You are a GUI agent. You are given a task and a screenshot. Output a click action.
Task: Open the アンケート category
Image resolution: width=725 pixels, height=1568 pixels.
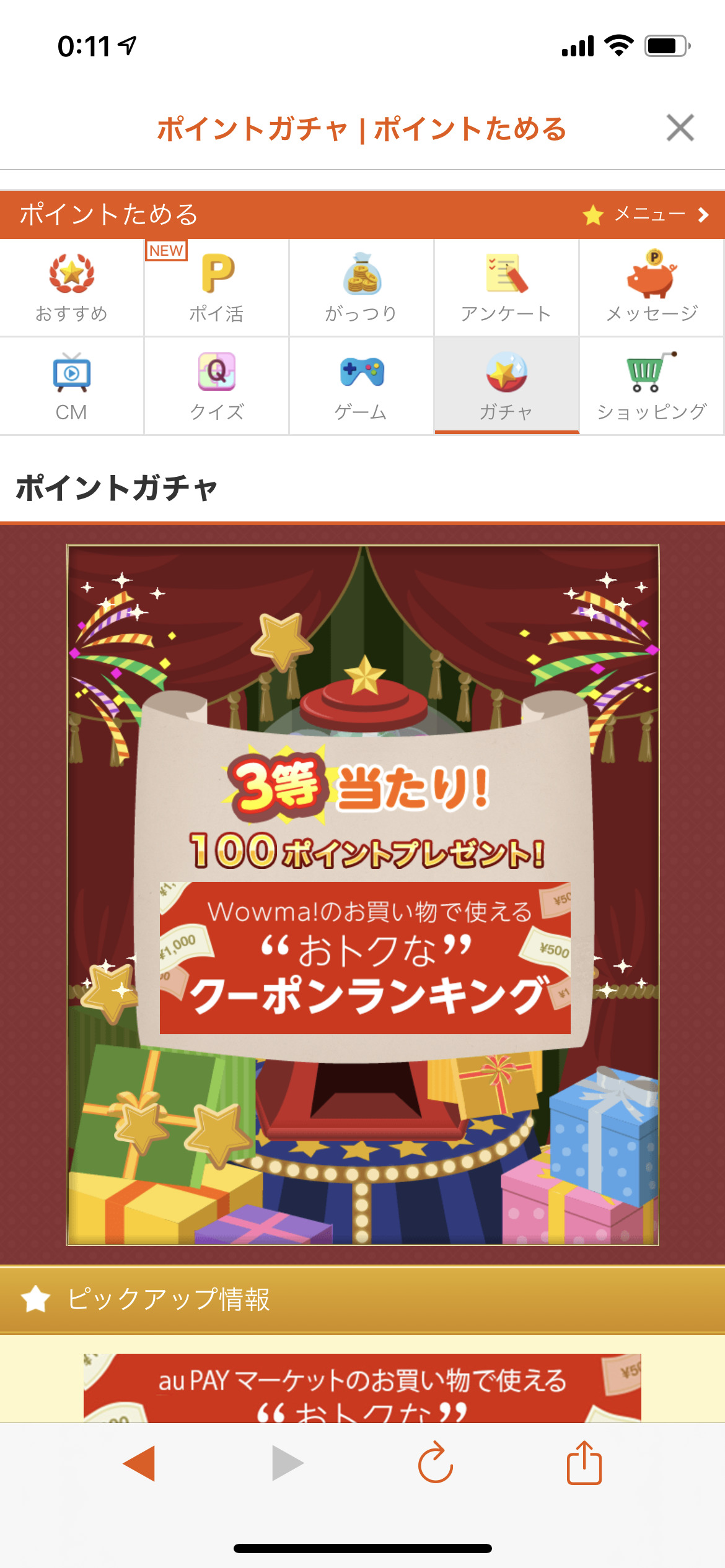coord(507,288)
